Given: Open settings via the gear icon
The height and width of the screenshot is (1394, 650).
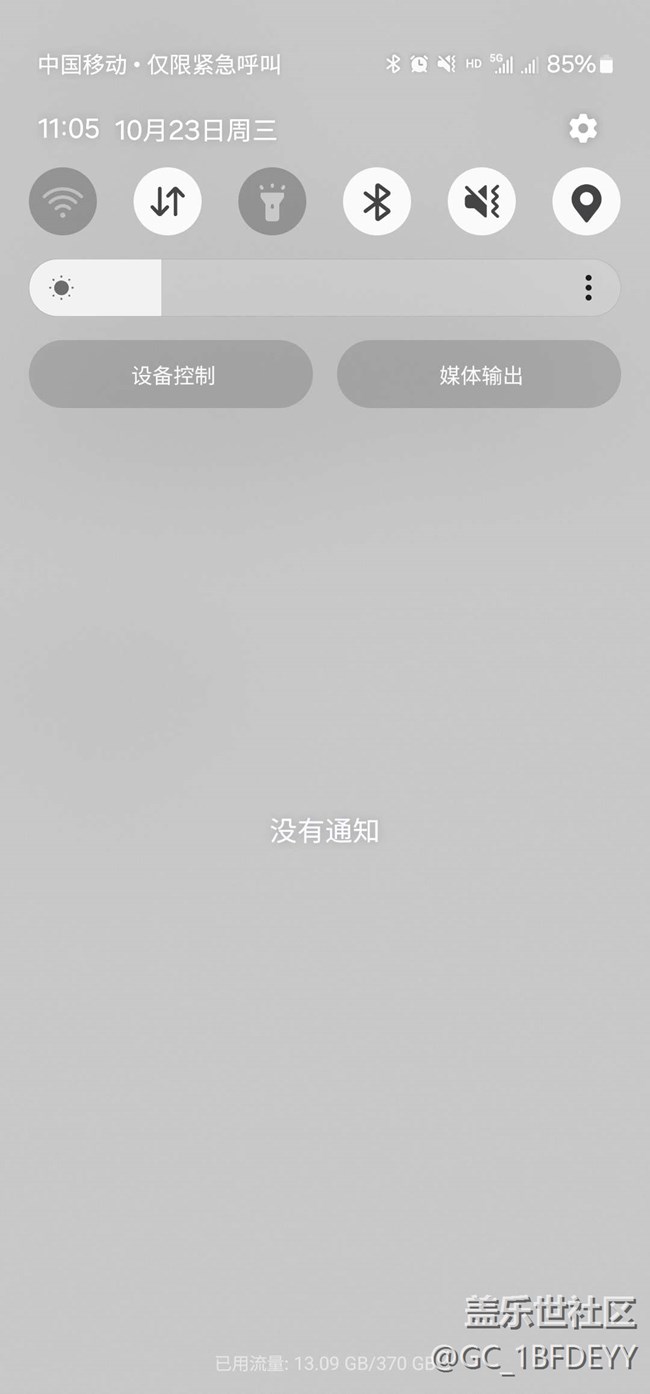Looking at the screenshot, I should pyautogui.click(x=583, y=128).
